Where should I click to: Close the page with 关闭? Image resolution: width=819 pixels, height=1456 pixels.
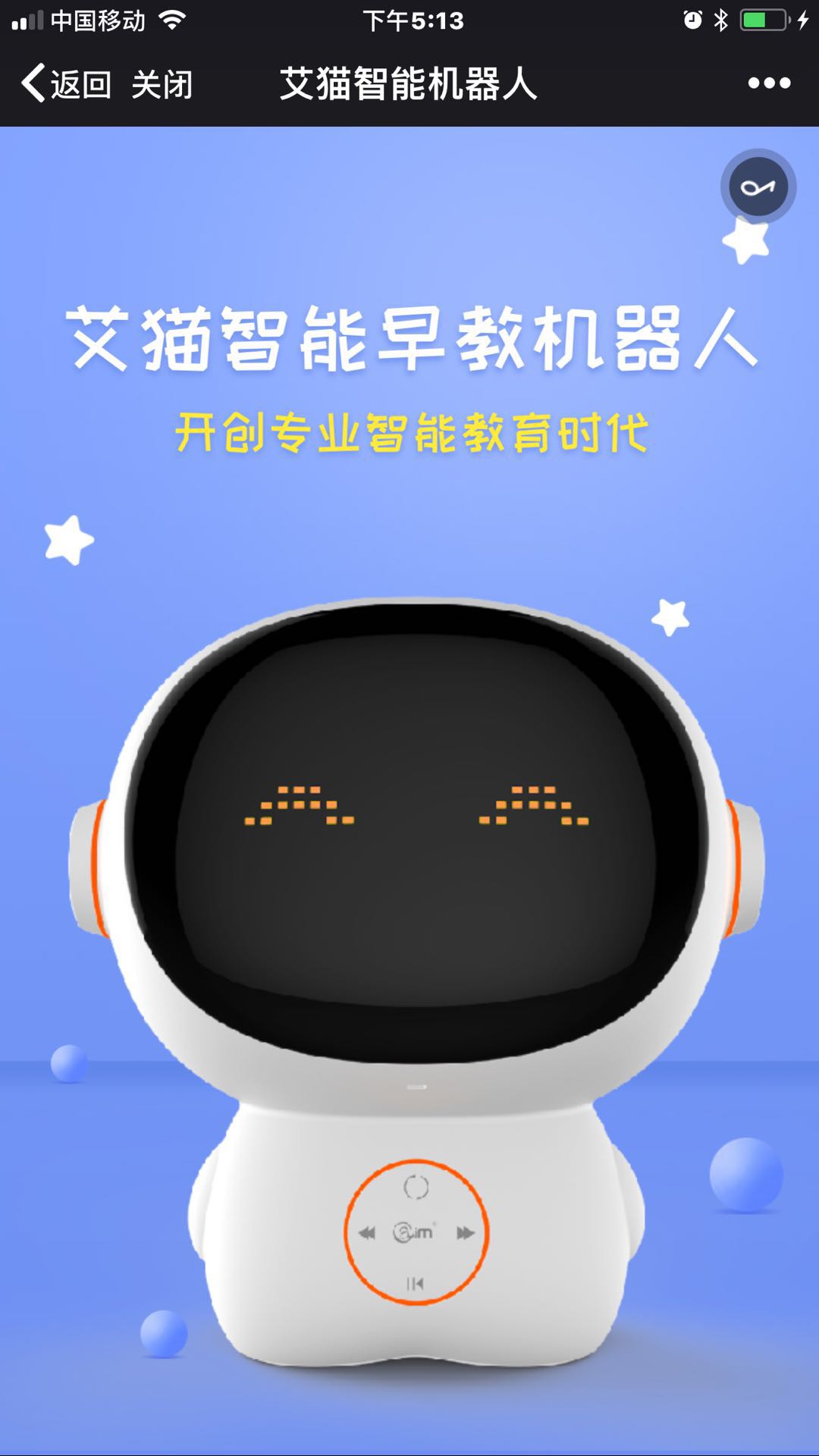tap(162, 84)
